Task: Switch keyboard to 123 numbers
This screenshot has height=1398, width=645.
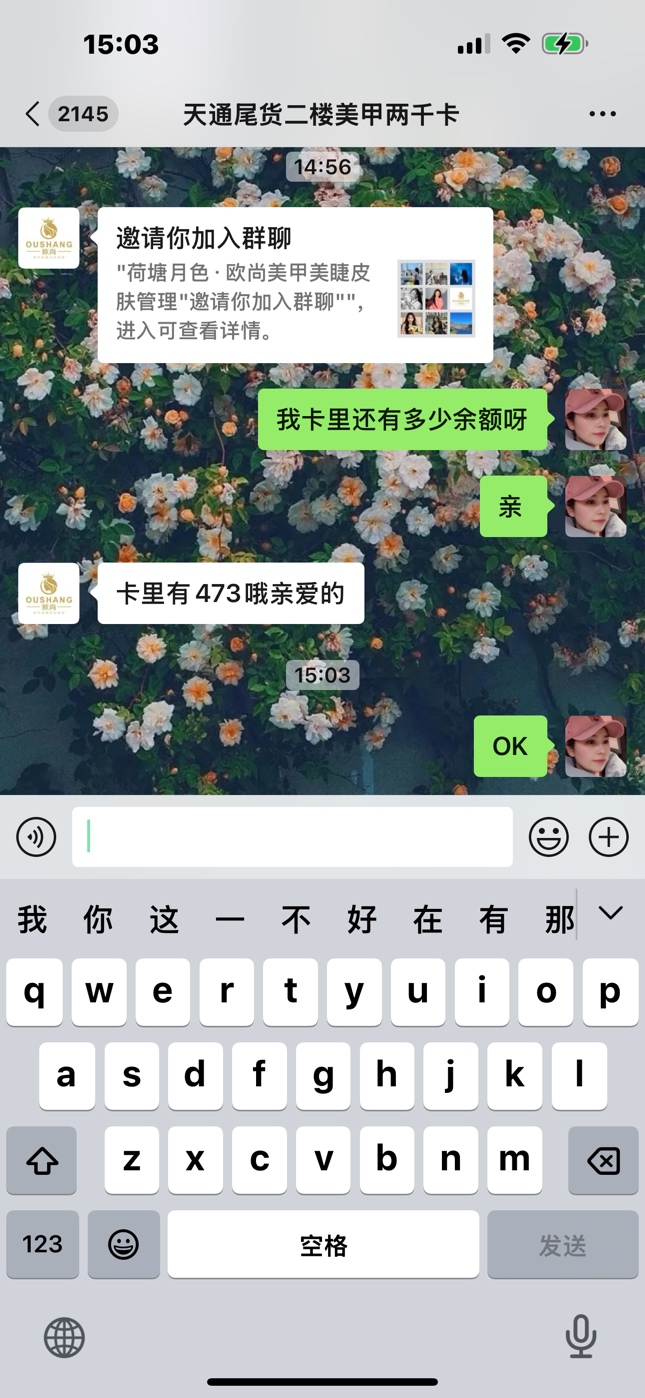Action: pos(42,1244)
